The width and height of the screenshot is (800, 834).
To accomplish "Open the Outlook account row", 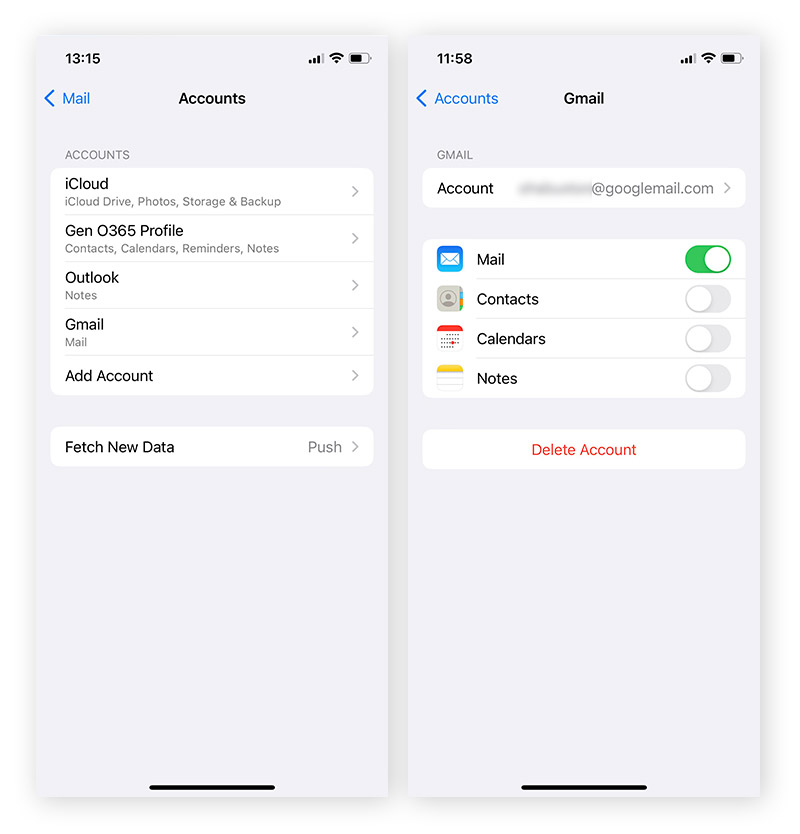I will 211,285.
